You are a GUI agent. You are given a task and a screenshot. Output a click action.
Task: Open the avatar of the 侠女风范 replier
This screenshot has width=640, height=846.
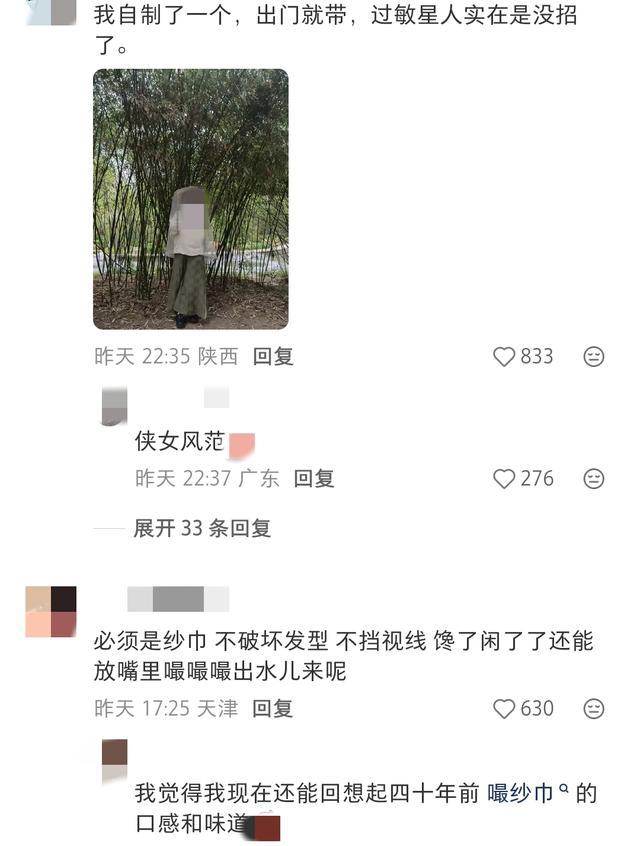tap(115, 405)
